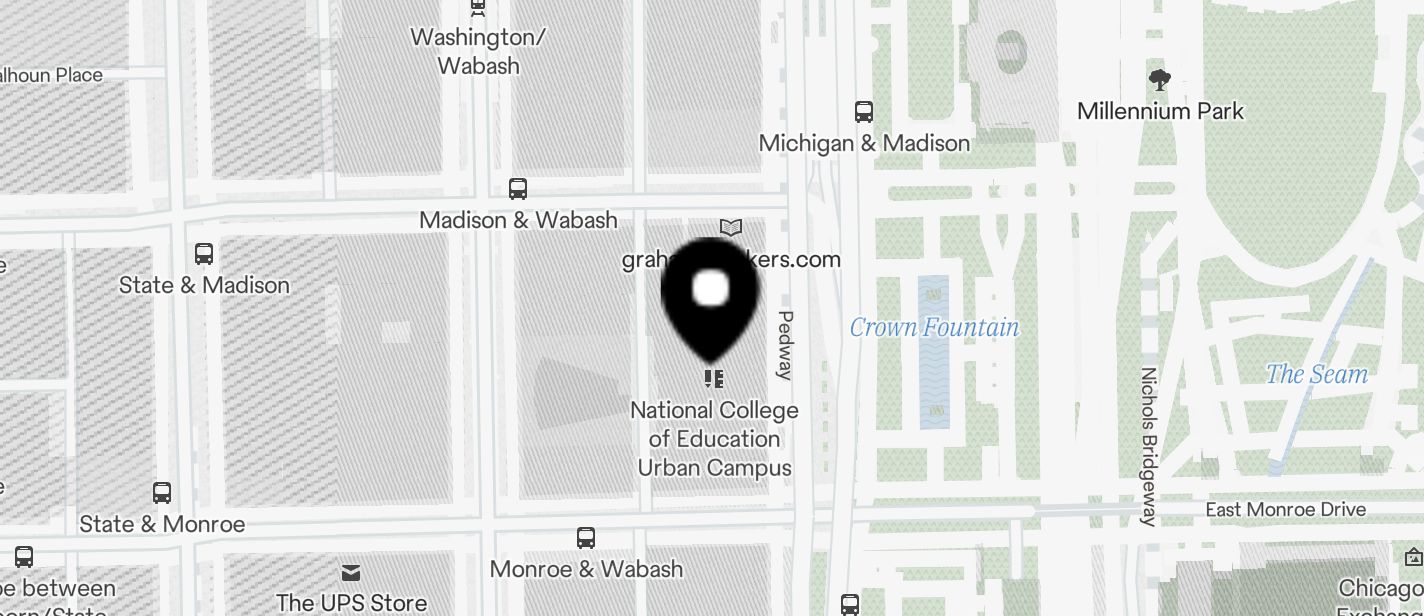Select the Michigan & Madison bus stop
Viewport: 1424px width, 616px height.
pos(864,111)
